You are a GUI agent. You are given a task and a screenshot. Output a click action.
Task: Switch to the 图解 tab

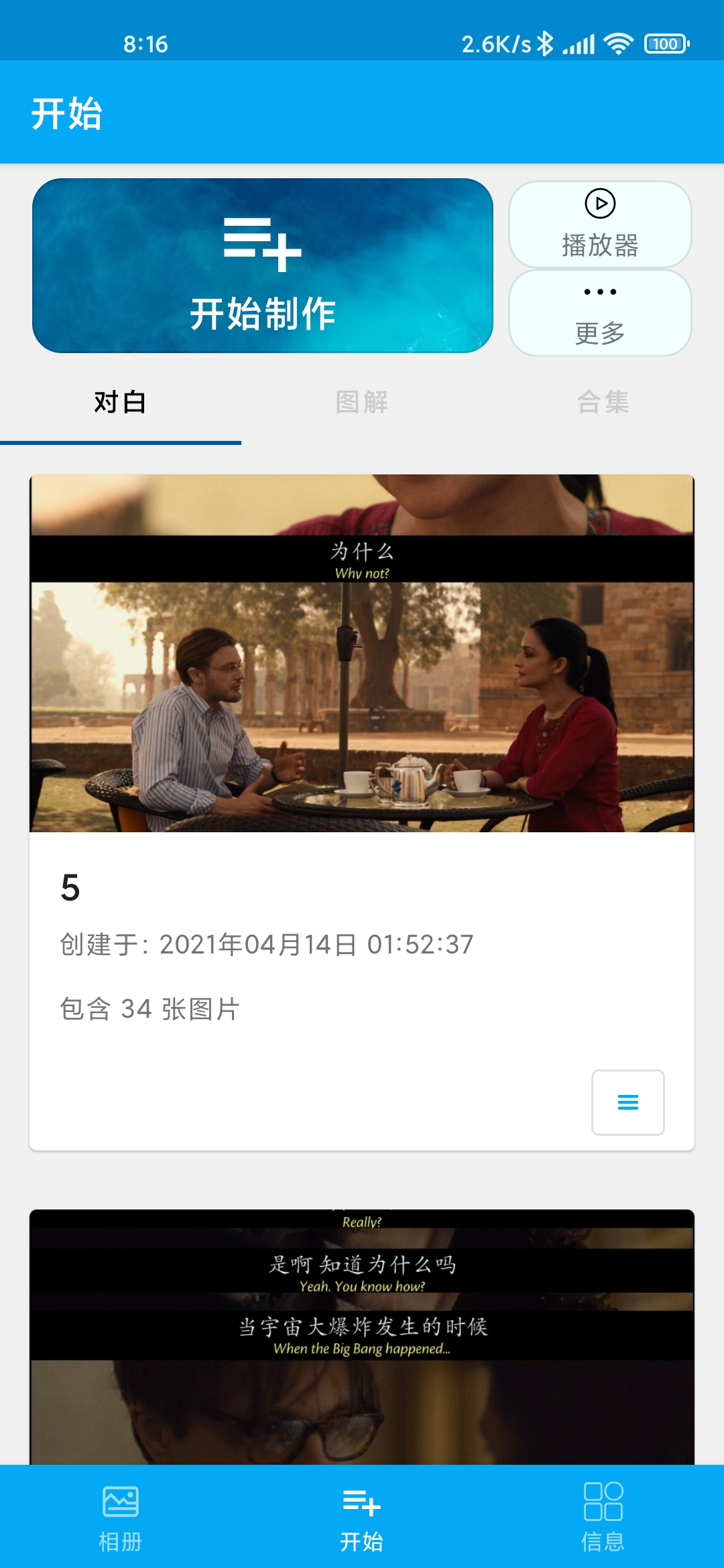coord(362,402)
